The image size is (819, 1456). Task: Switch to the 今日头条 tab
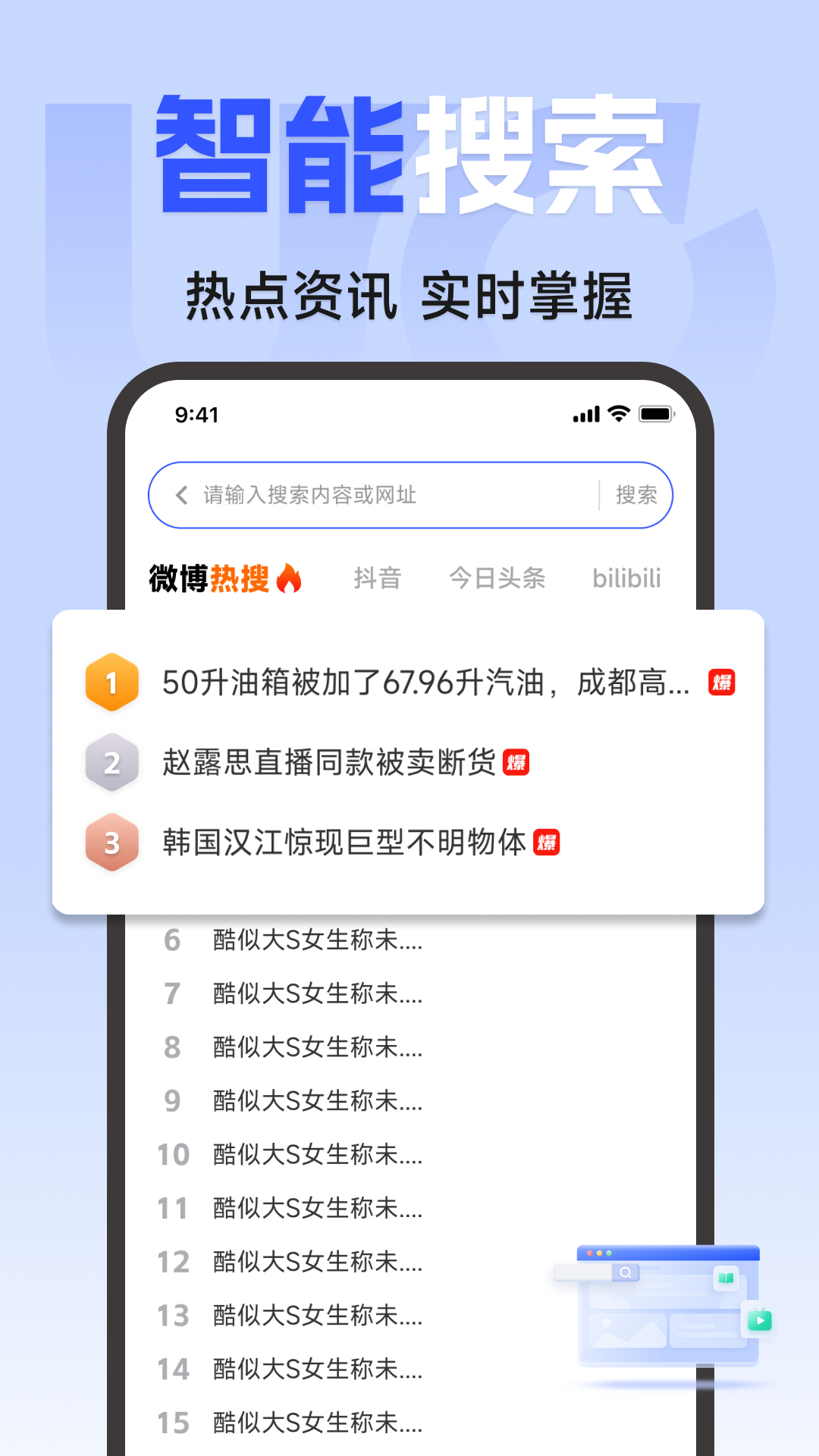pyautogui.click(x=499, y=577)
